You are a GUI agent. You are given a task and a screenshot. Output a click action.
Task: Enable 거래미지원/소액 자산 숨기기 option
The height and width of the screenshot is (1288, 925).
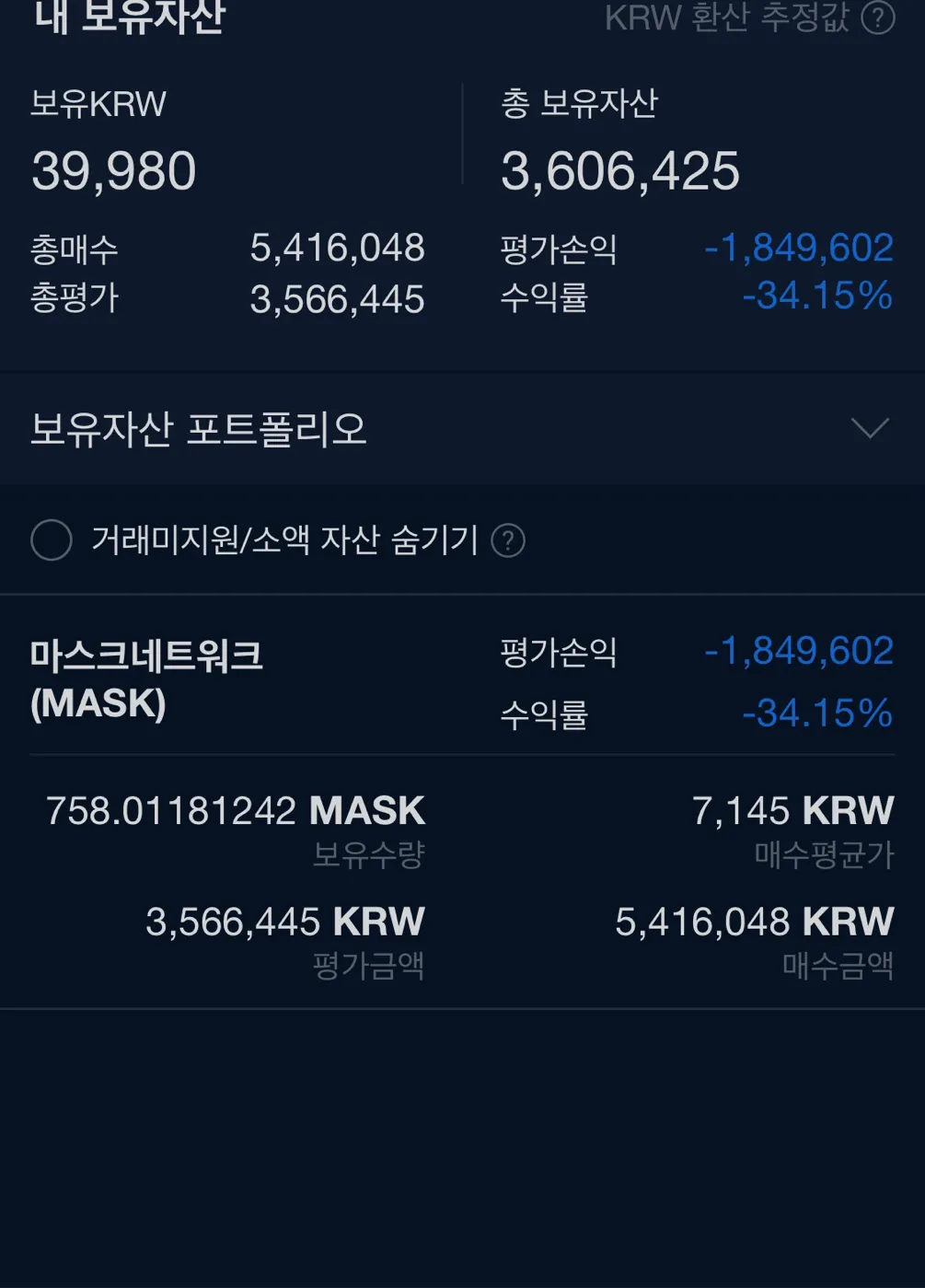click(52, 540)
